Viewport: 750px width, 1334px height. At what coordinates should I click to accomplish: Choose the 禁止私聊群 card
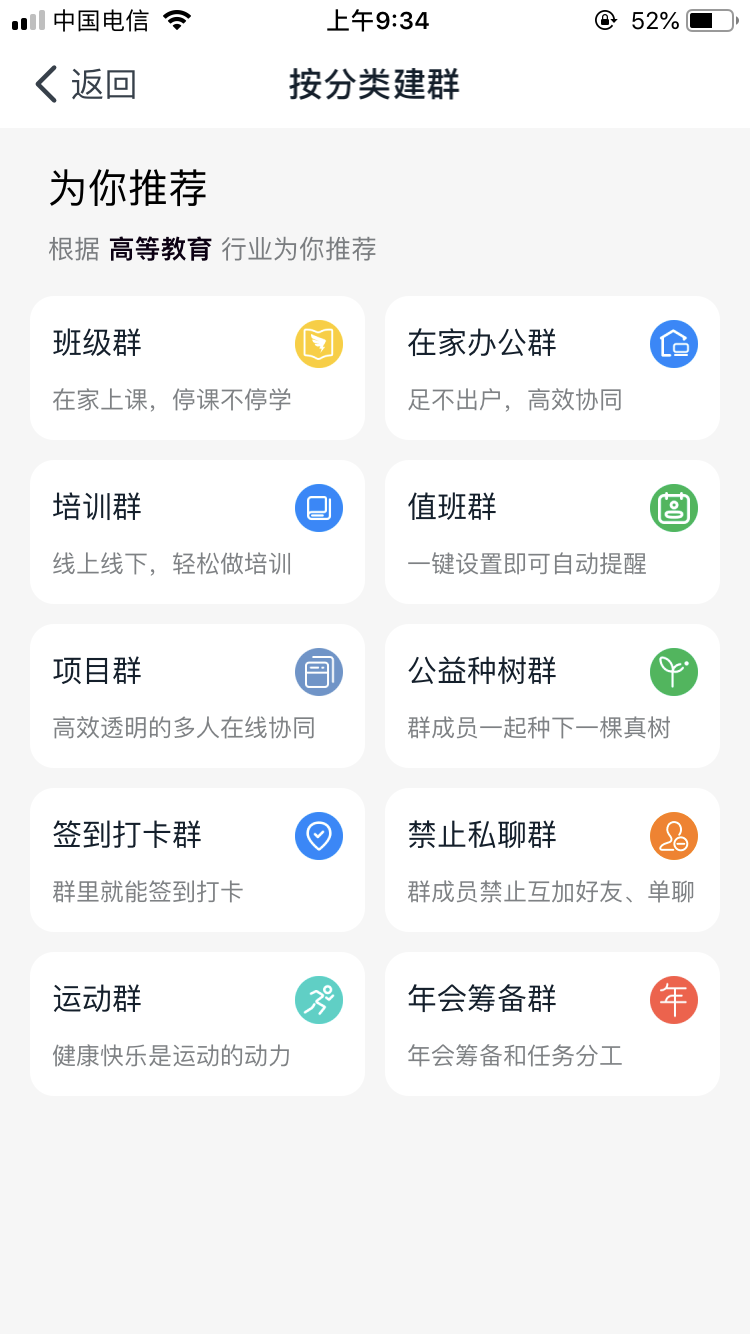tap(552, 860)
